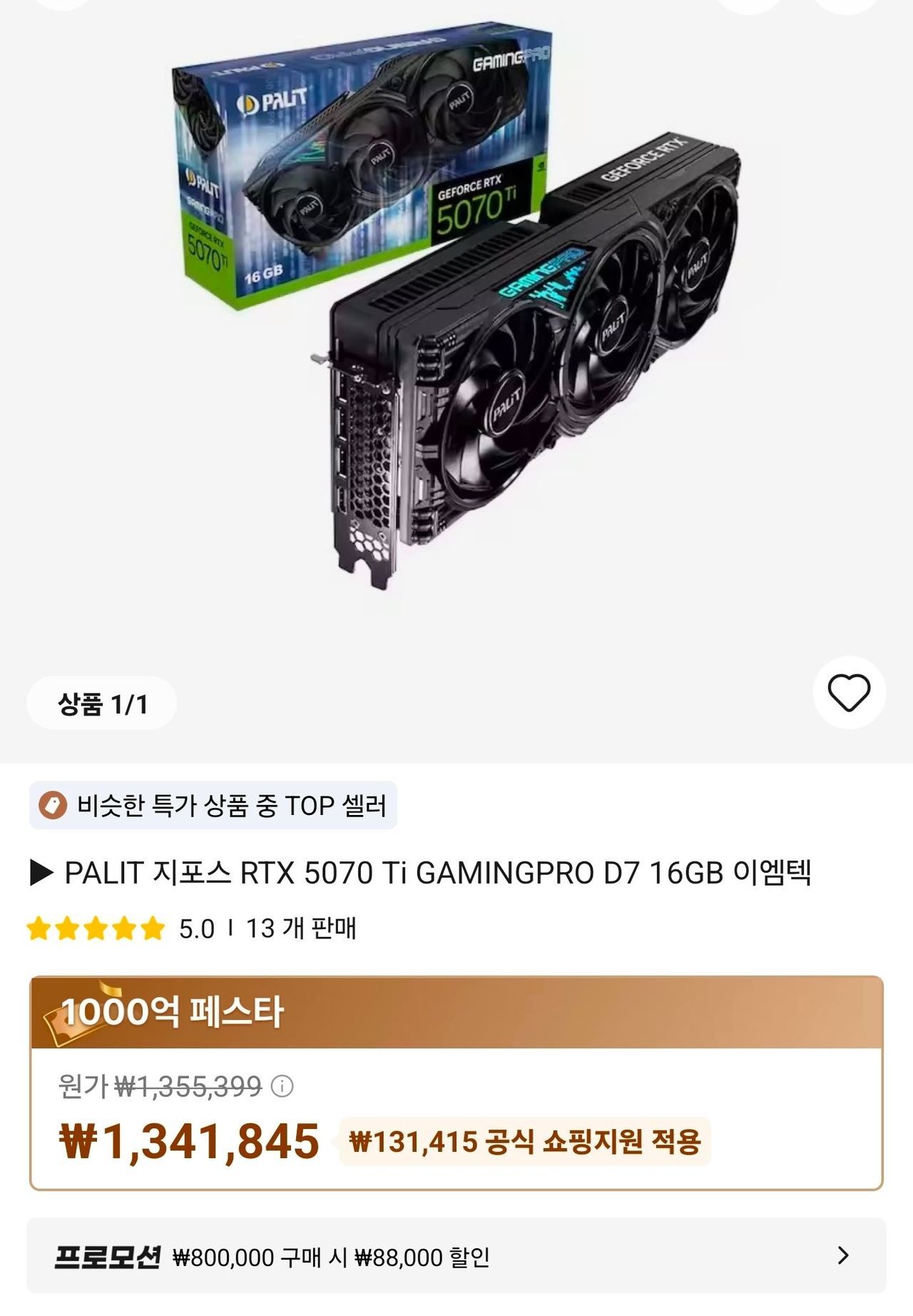Tap the info icon next to 원가 price
The image size is (913, 1316).
pos(282,1087)
